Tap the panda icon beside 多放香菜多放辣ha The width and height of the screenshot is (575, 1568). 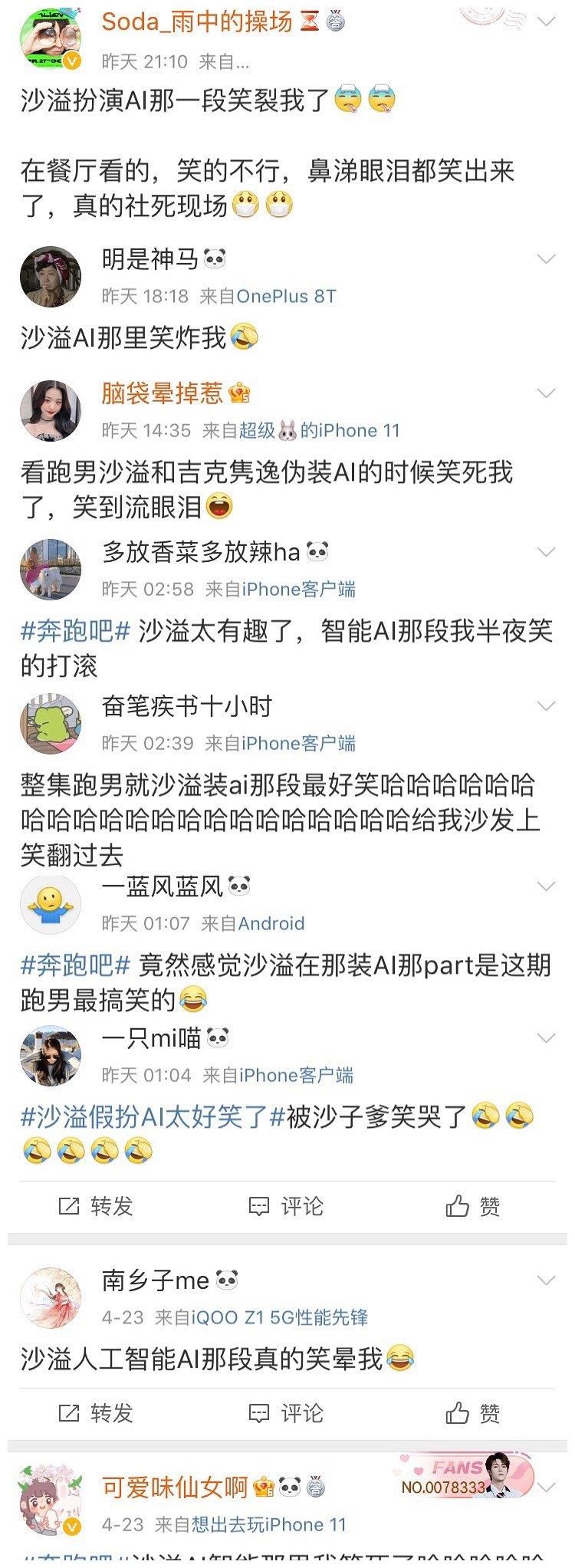[x=317, y=552]
